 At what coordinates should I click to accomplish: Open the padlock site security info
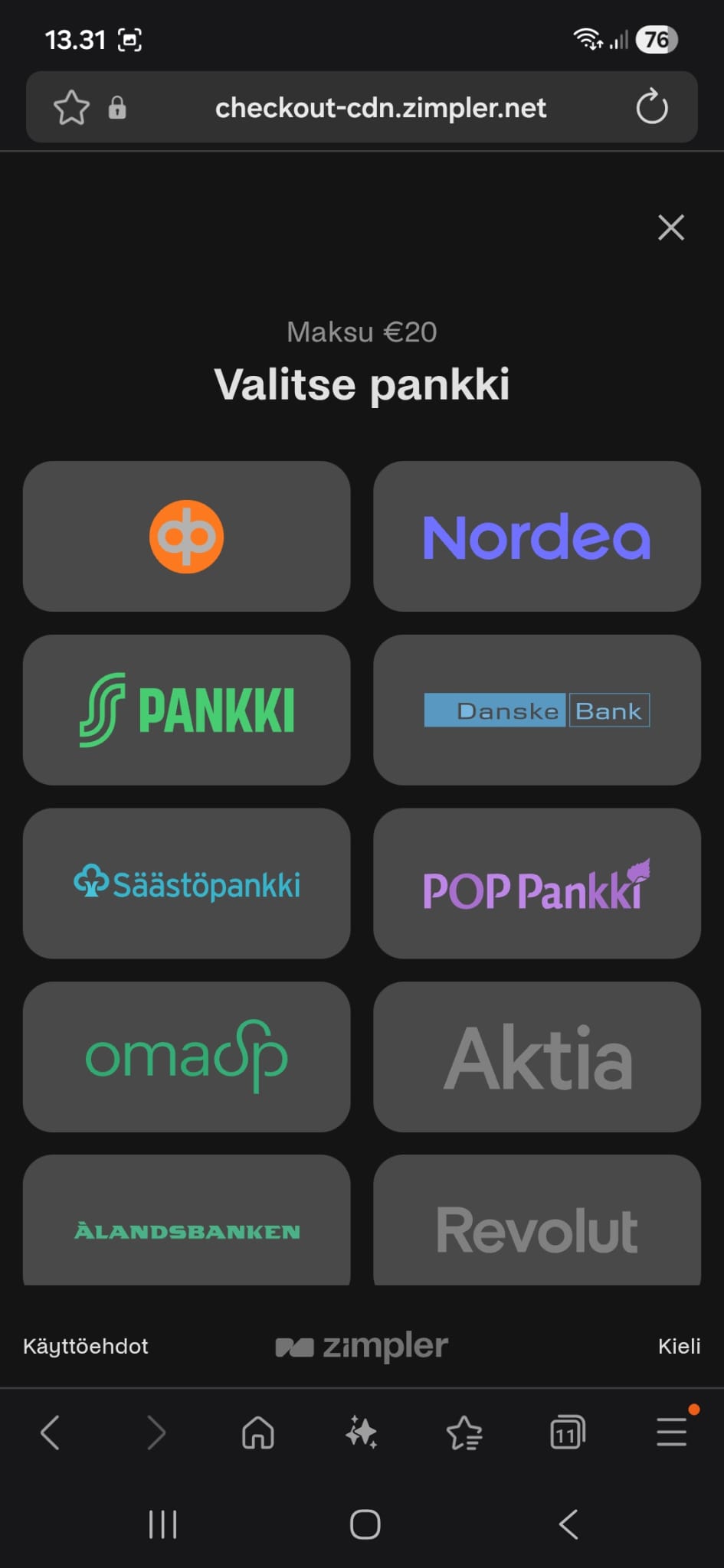click(x=116, y=107)
